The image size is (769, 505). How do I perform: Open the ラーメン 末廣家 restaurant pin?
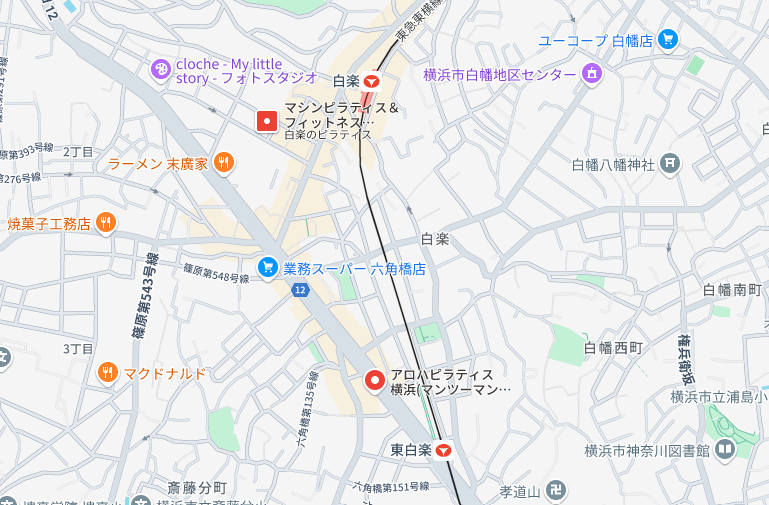tap(224, 163)
